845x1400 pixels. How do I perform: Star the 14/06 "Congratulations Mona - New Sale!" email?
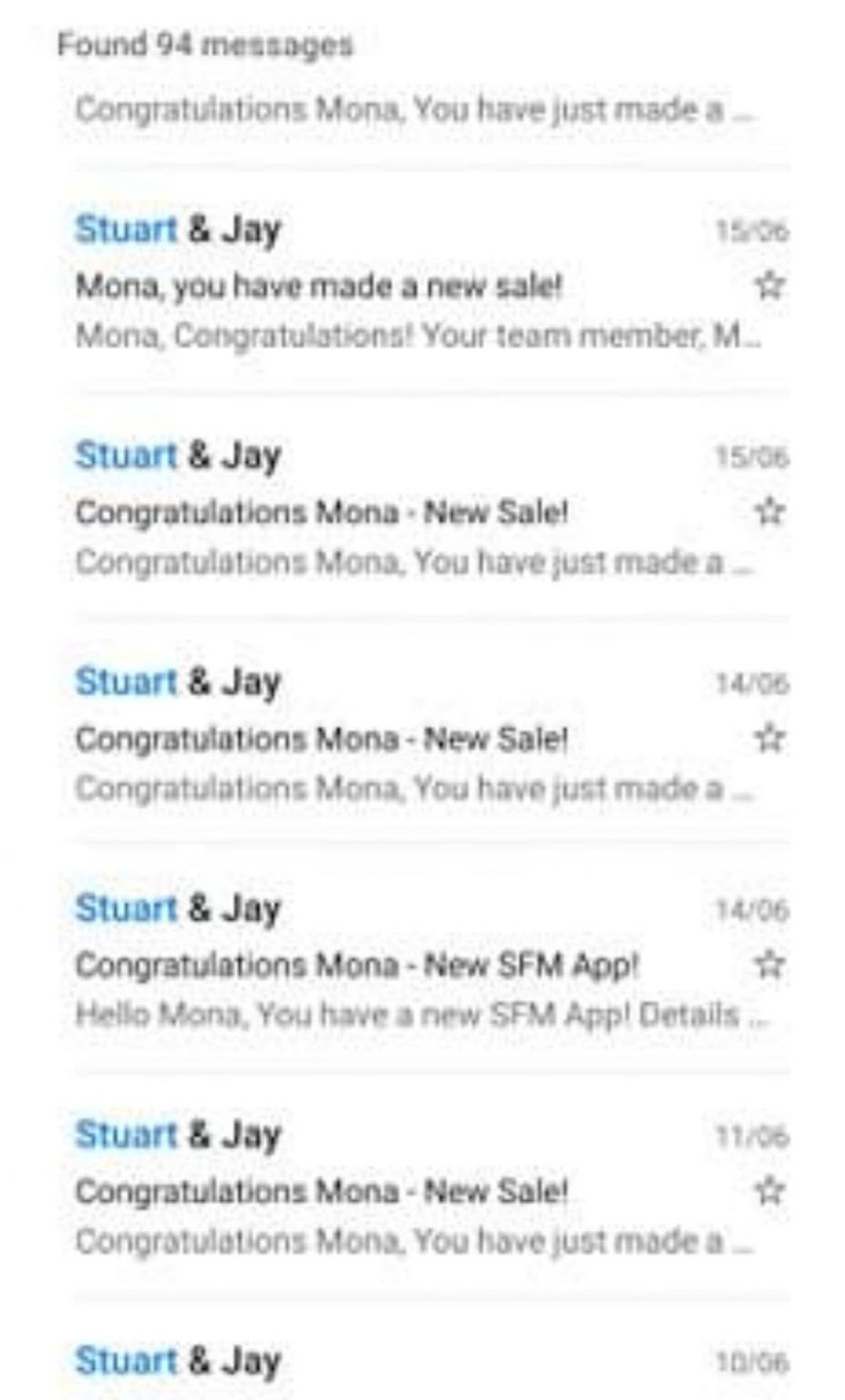tap(770, 737)
